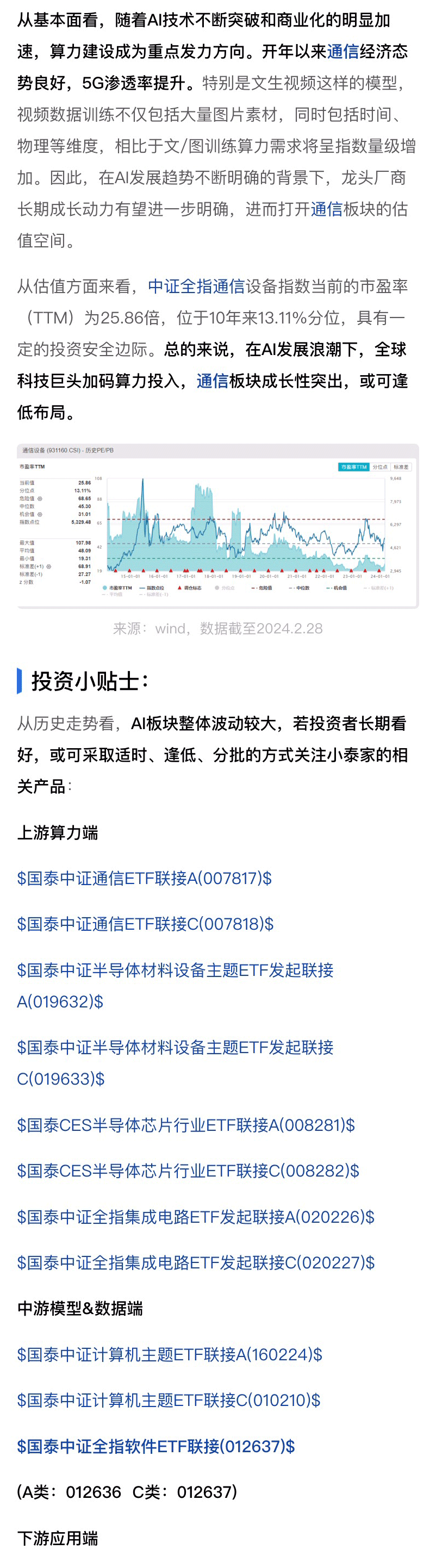Go to 国泰中证计算机主题ETF联接A(160224) fund
This screenshot has width=436, height=1568.
pyautogui.click(x=169, y=1355)
